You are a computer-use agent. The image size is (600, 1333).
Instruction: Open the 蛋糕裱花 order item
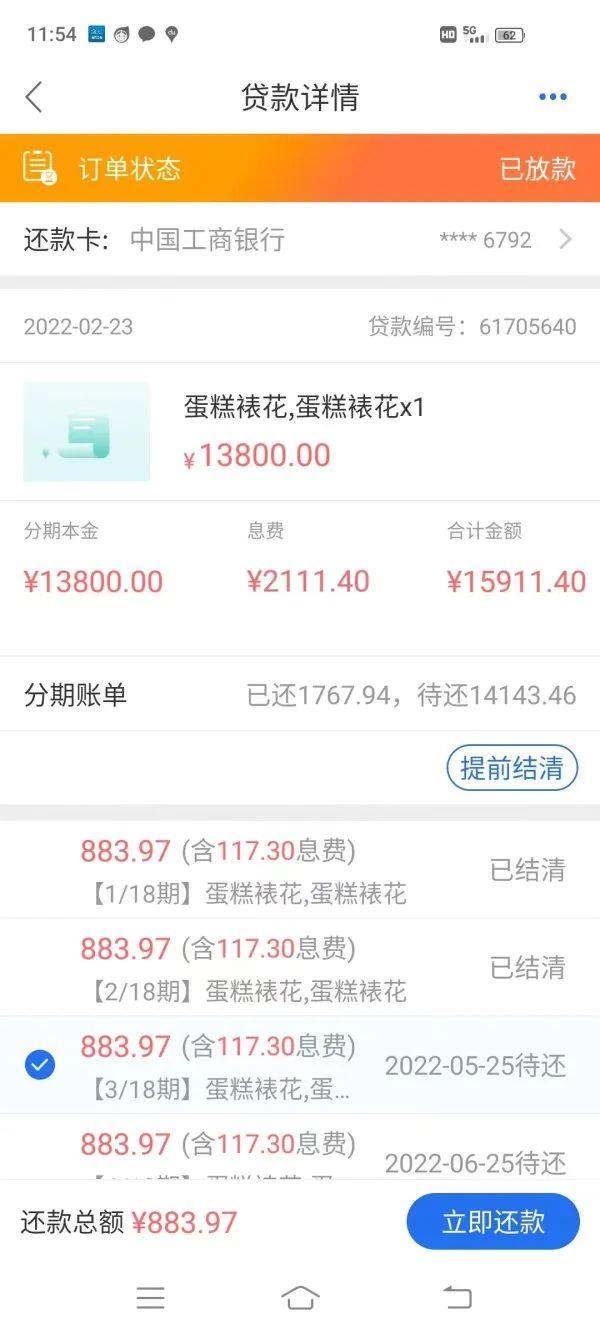[300, 432]
